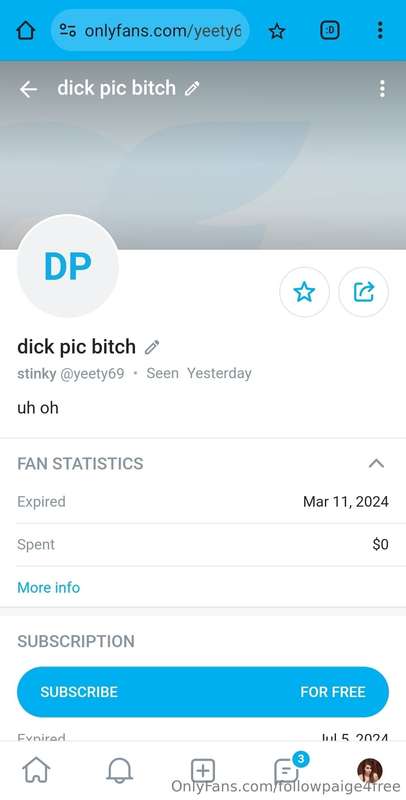
Task: Bookmark this page with the browser star
Action: click(x=277, y=31)
